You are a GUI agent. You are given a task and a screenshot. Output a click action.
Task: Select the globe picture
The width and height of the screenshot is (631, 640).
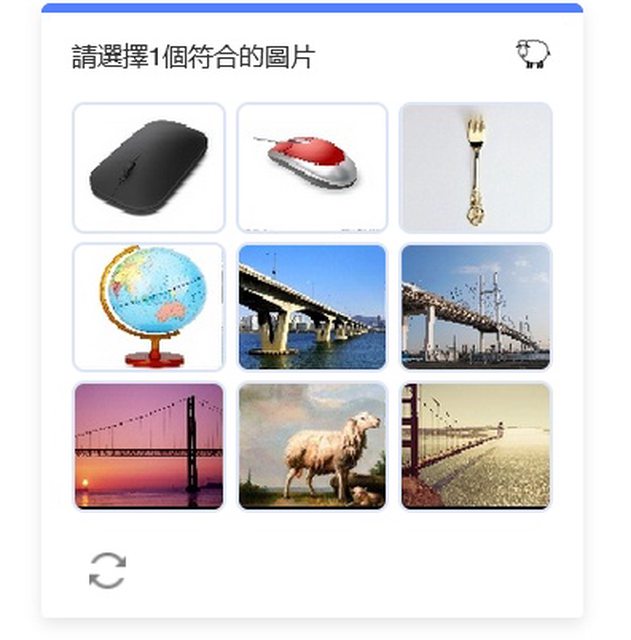148,307
